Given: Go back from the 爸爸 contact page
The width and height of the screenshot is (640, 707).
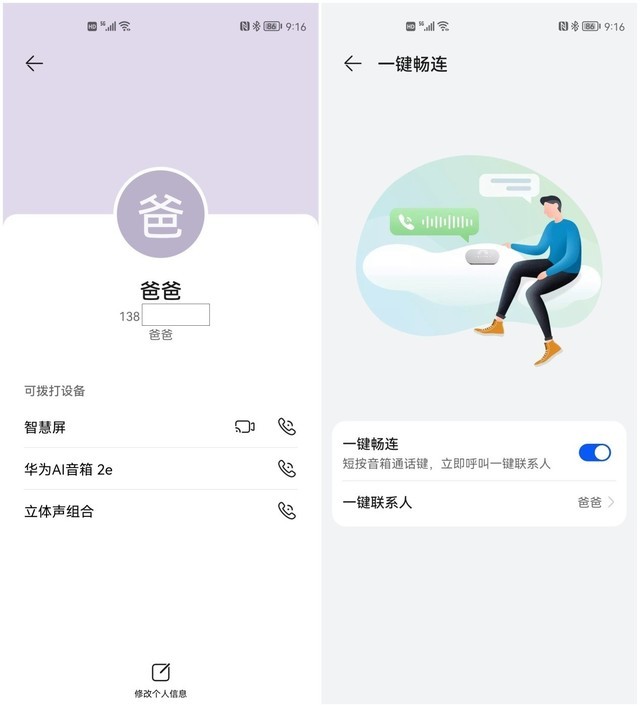Looking at the screenshot, I should [x=34, y=64].
